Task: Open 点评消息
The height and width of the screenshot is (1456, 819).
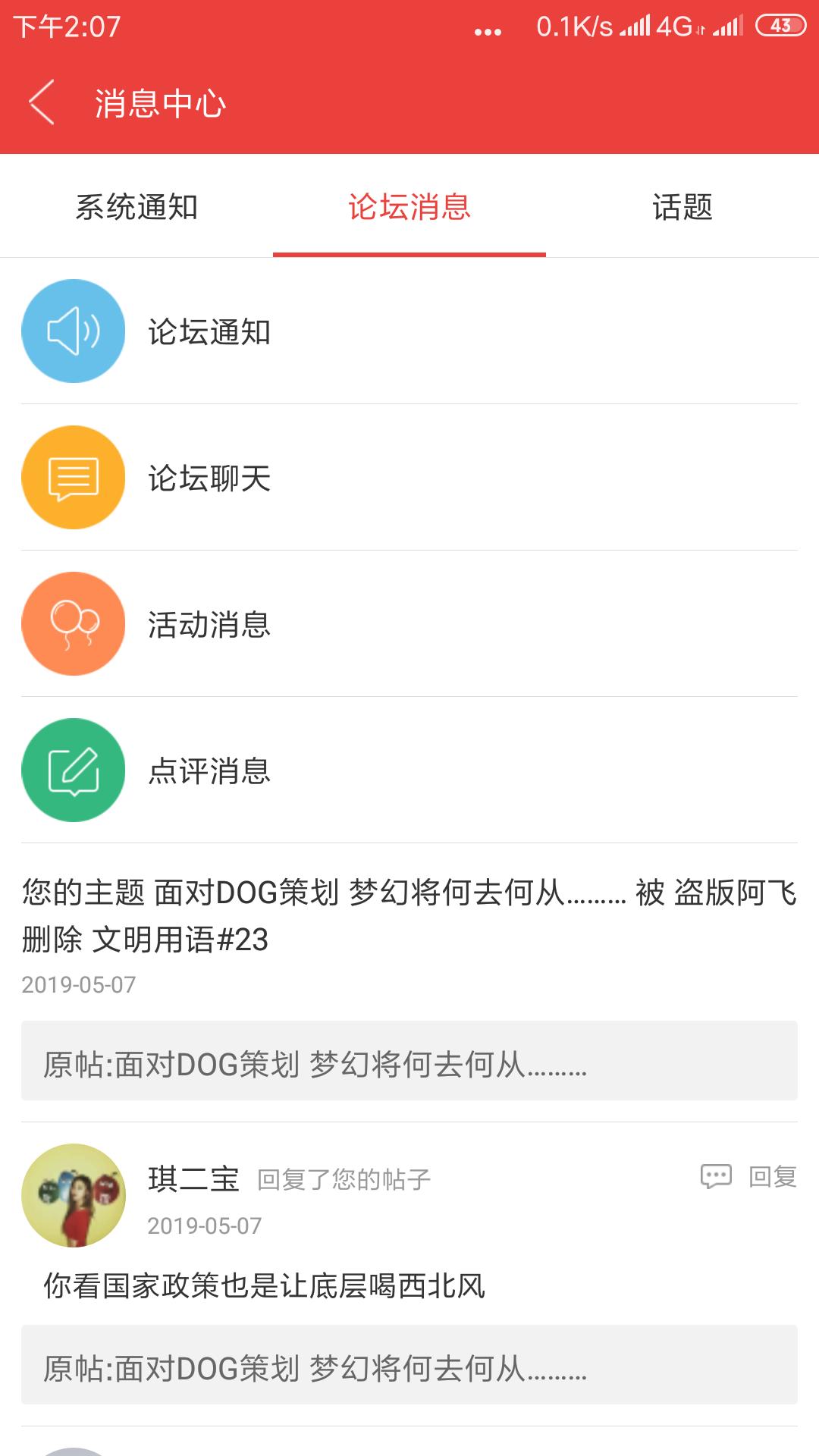Action: click(x=409, y=770)
